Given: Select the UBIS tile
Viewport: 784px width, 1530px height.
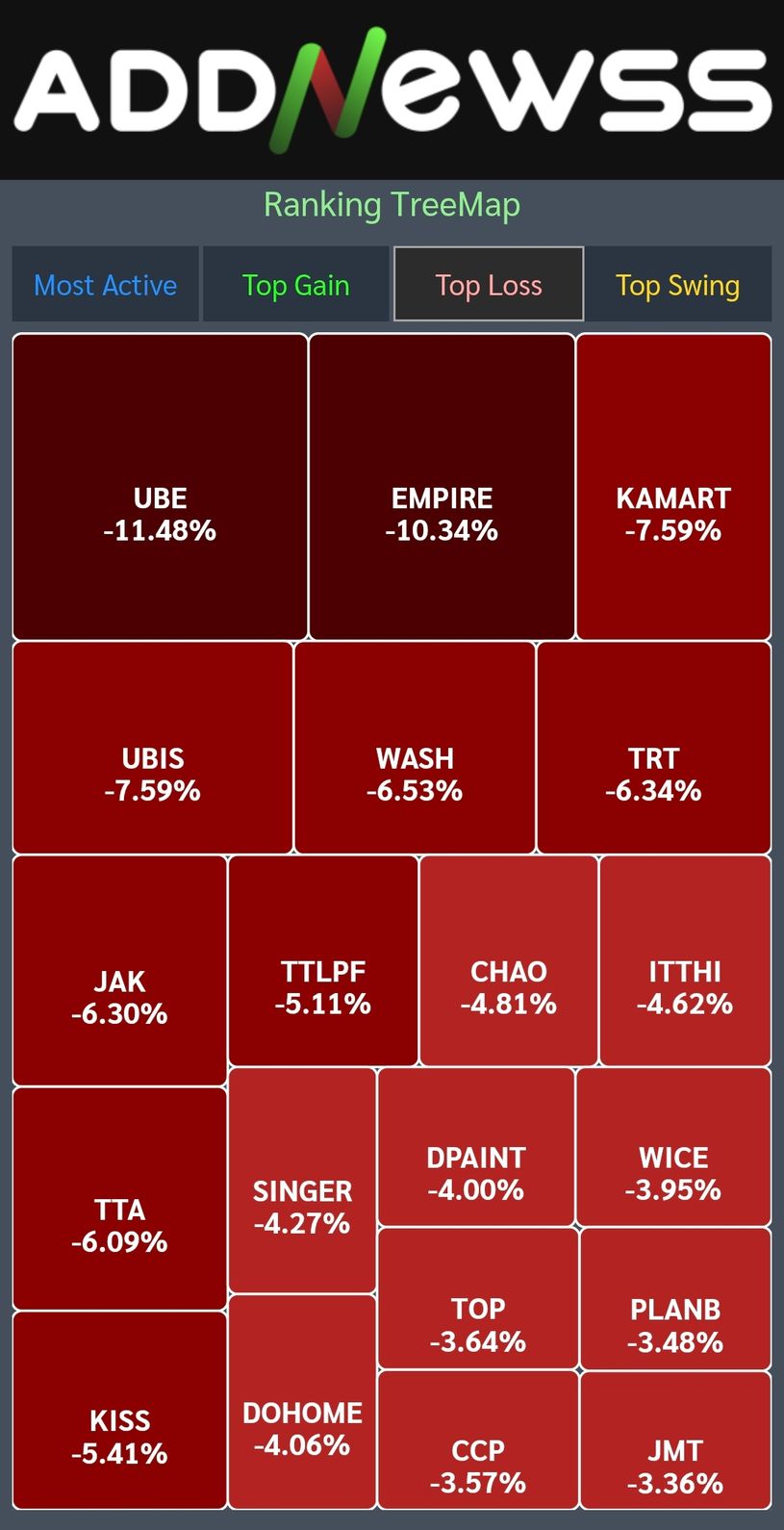Looking at the screenshot, I should tap(152, 748).
